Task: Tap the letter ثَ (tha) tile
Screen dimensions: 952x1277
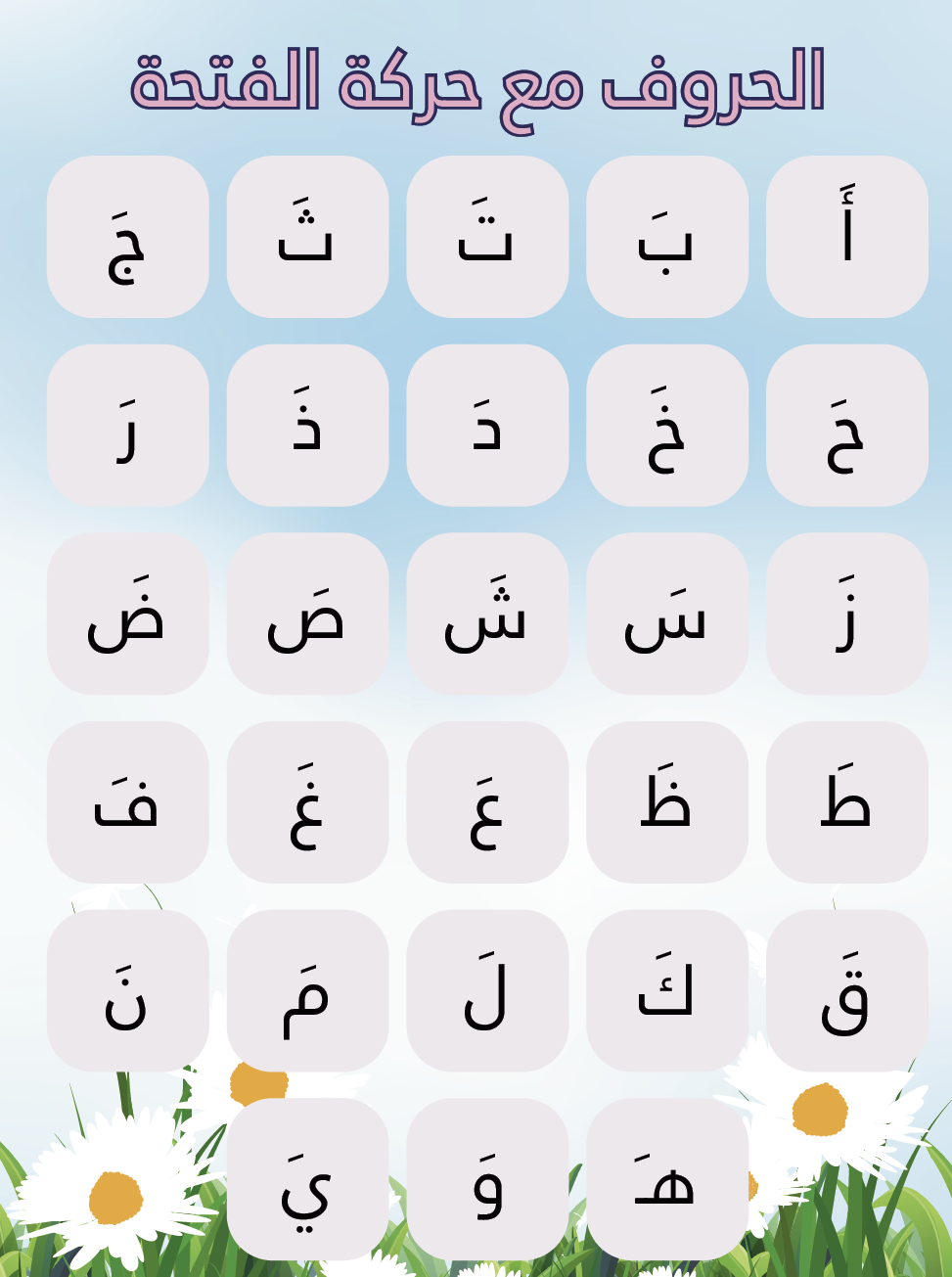Action: click(x=307, y=237)
